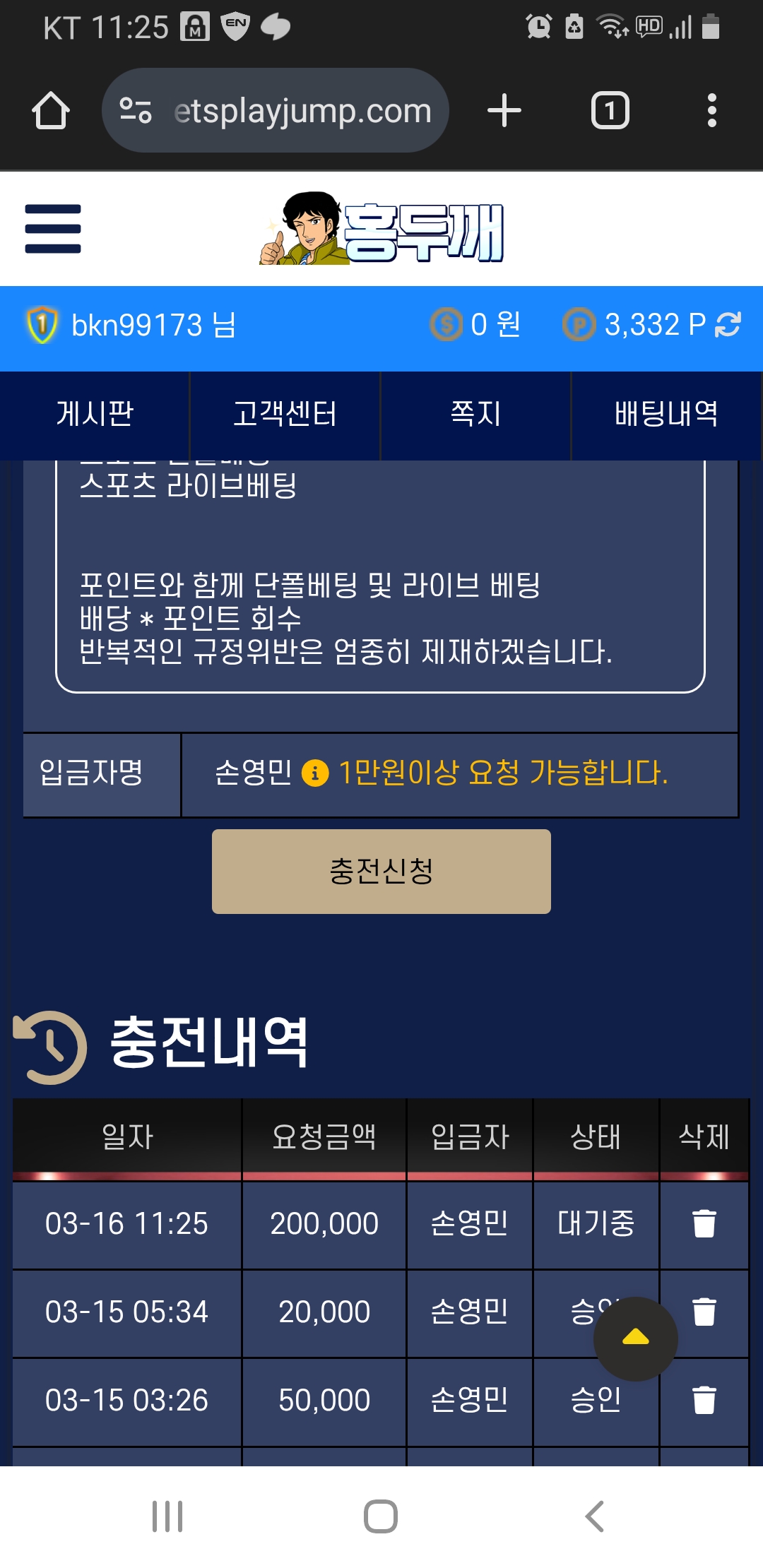This screenshot has height=1568, width=763.
Task: Open the 고객센터 tab
Action: 285,414
